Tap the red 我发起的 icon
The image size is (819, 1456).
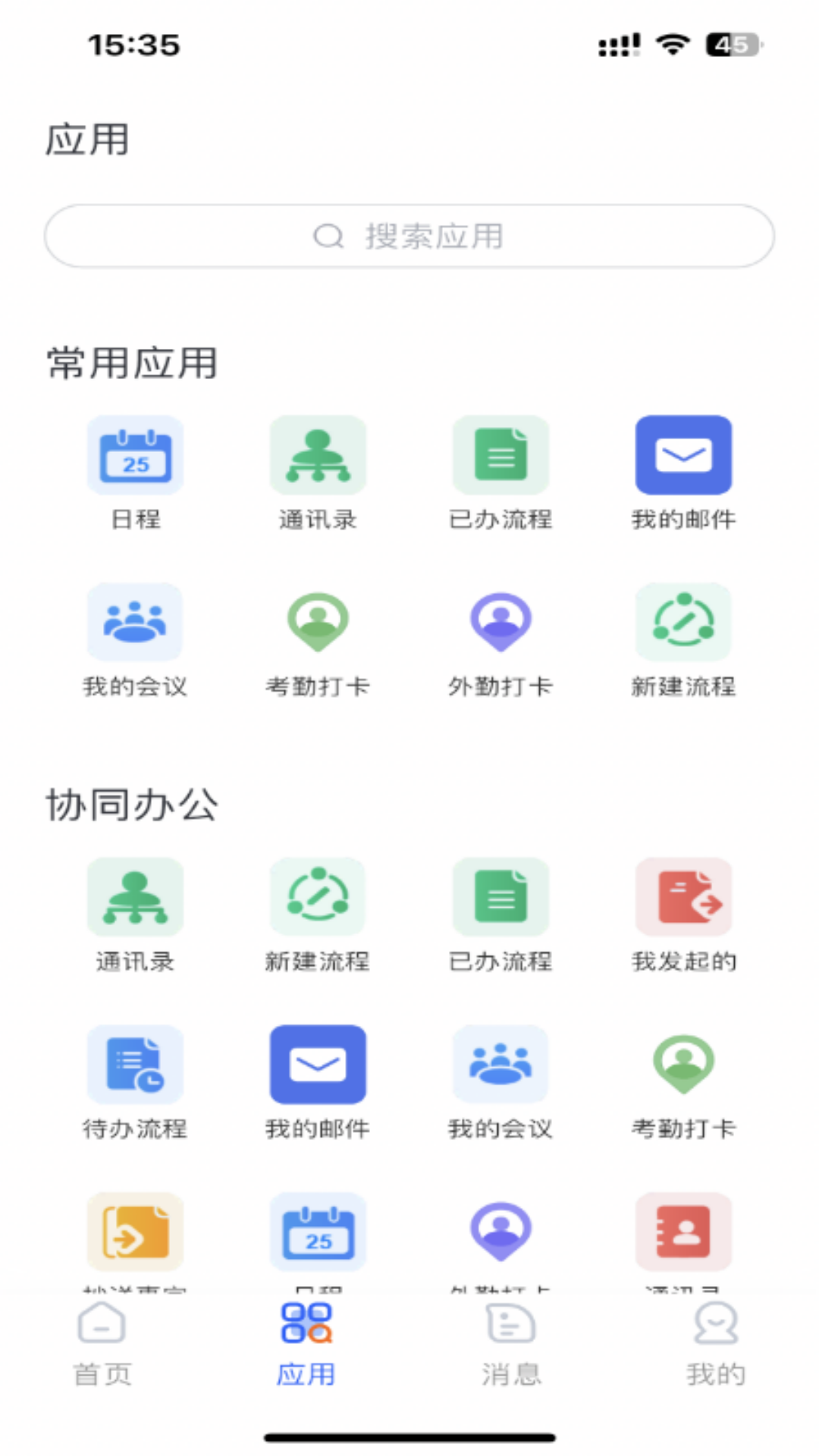683,897
